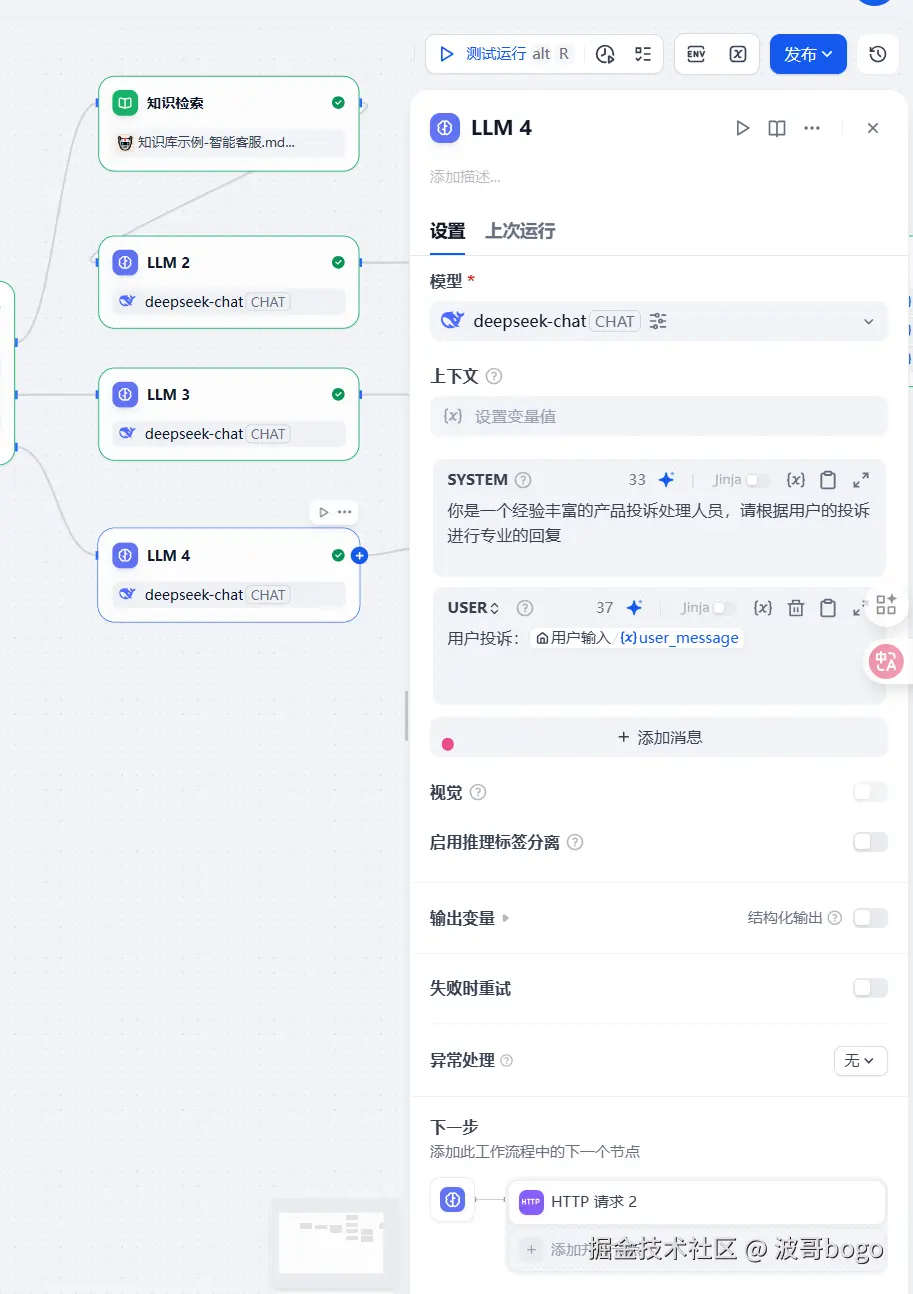
Task: Select the LLM 2 node
Action: (228, 263)
